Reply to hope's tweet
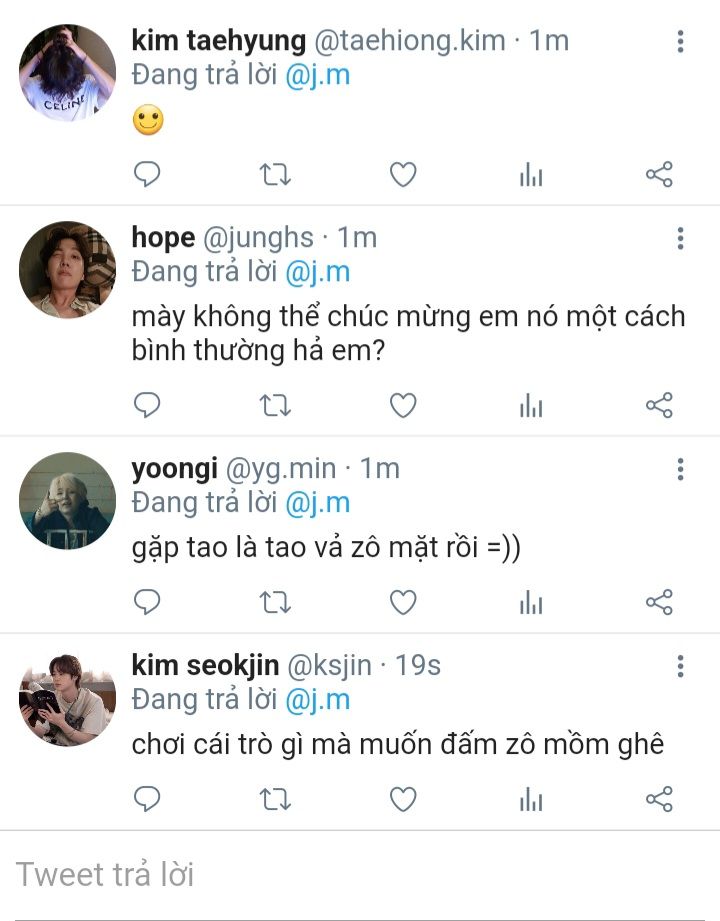The image size is (720, 921). tap(148, 405)
